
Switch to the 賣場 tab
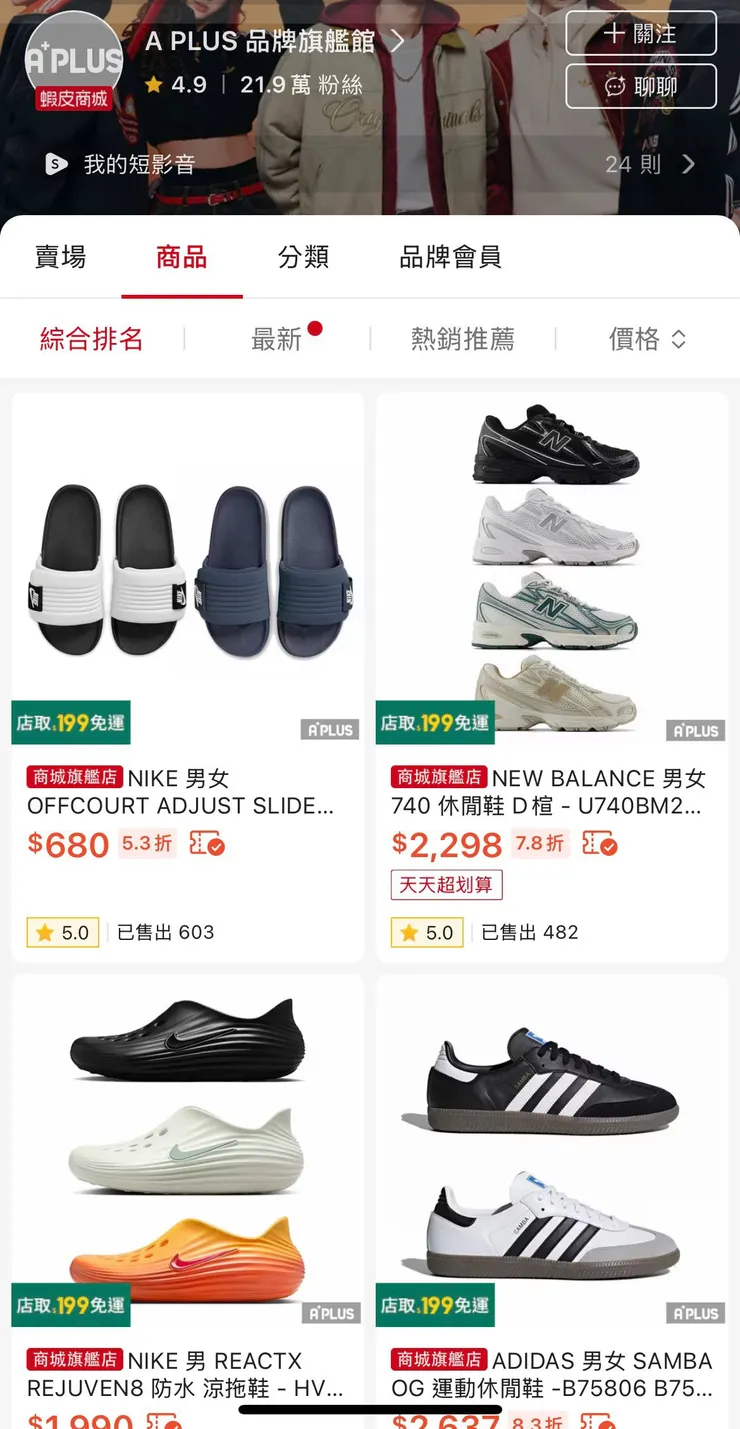click(61, 258)
